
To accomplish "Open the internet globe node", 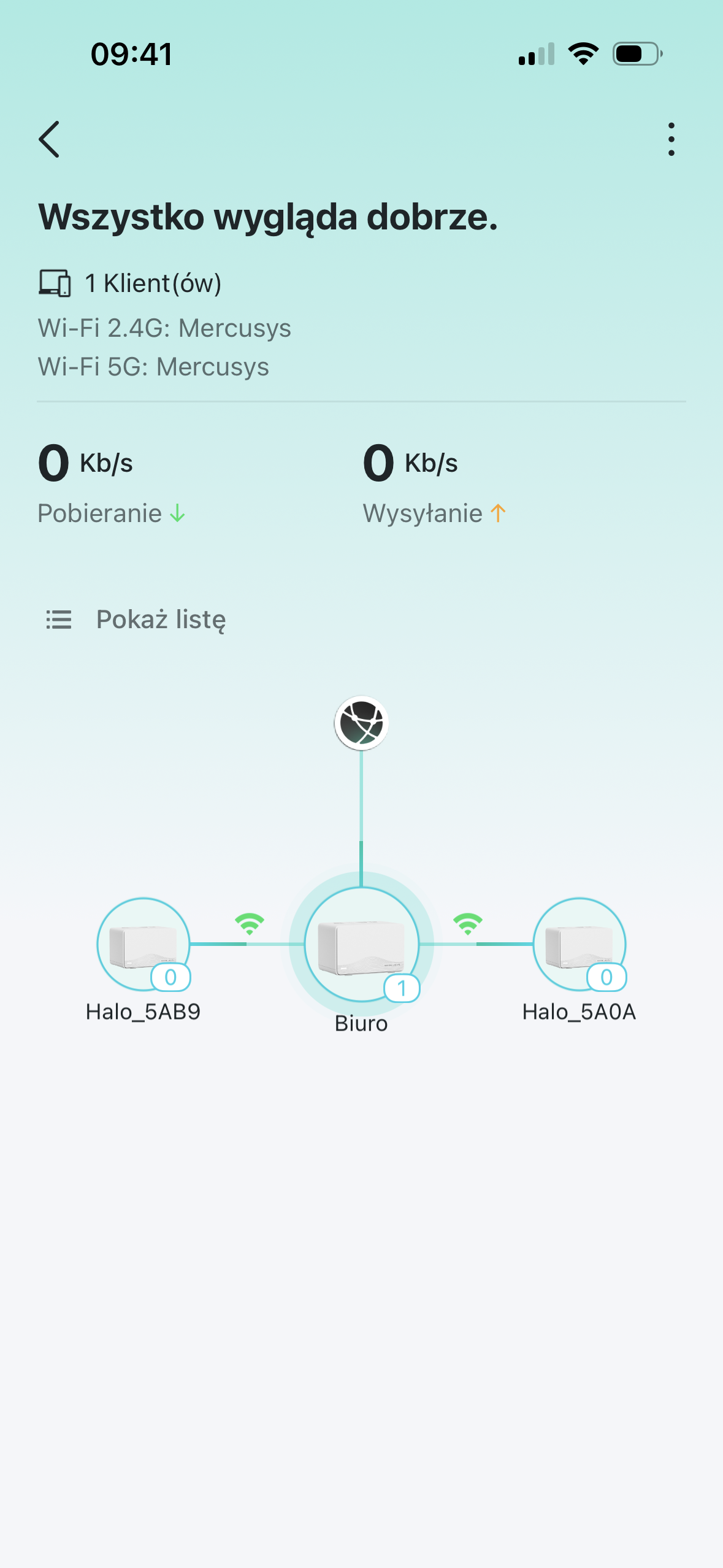I will (x=361, y=723).
